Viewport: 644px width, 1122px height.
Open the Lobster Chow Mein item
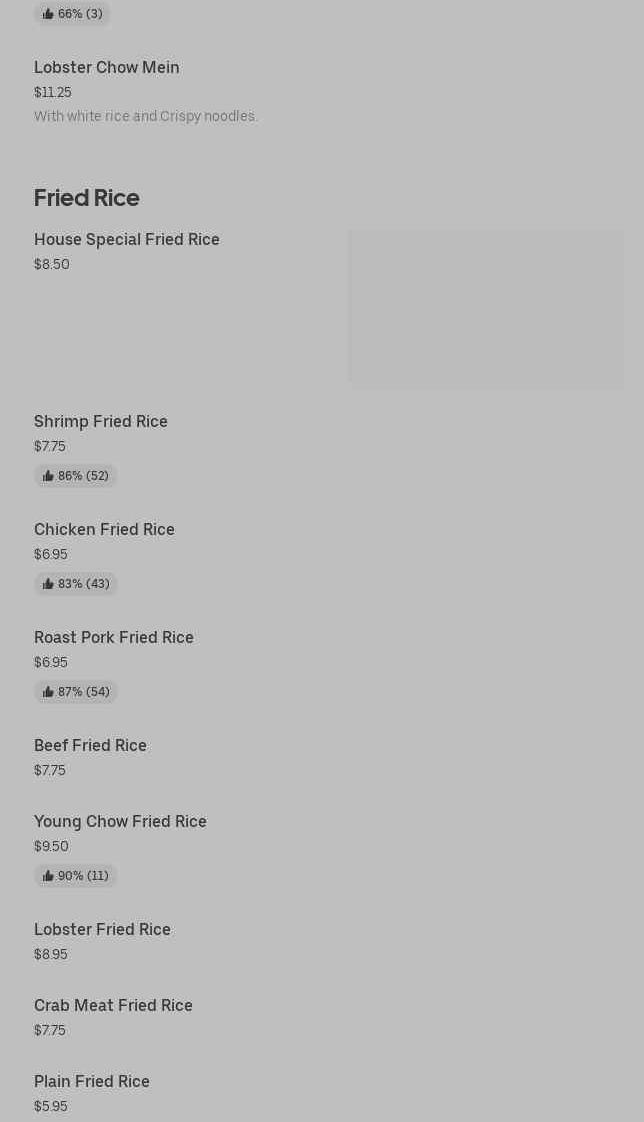(x=107, y=68)
